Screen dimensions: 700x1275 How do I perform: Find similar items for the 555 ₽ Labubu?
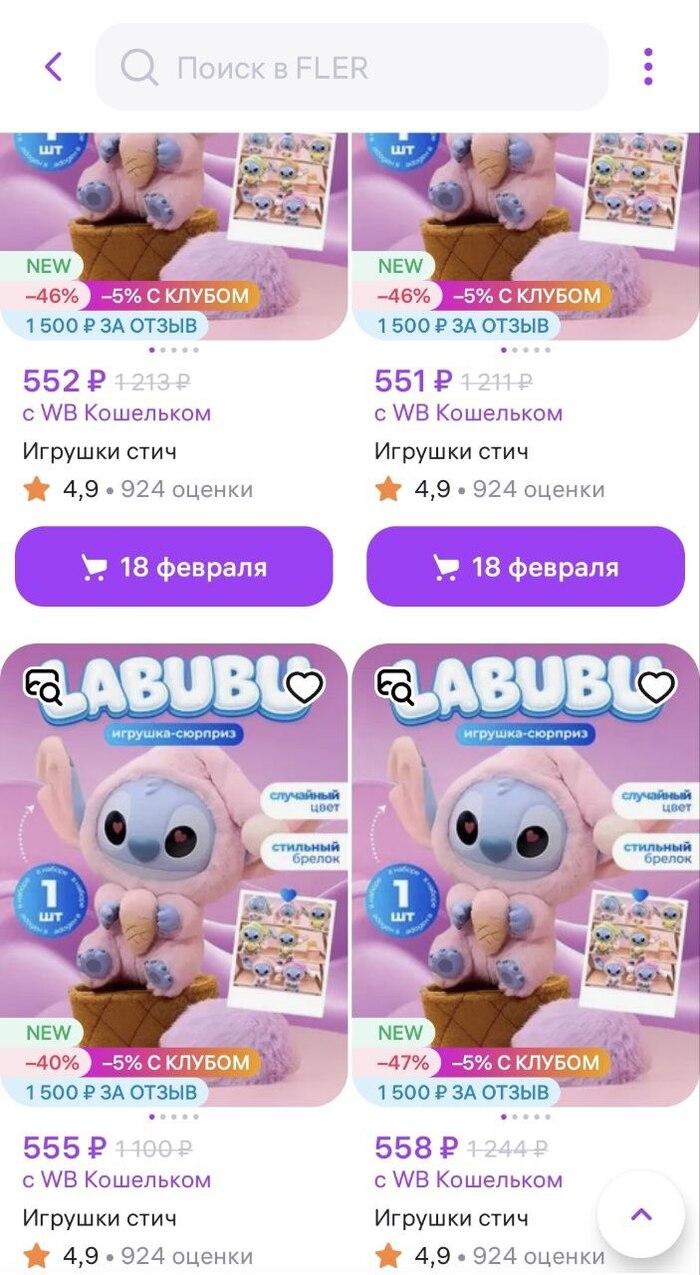tap(43, 687)
